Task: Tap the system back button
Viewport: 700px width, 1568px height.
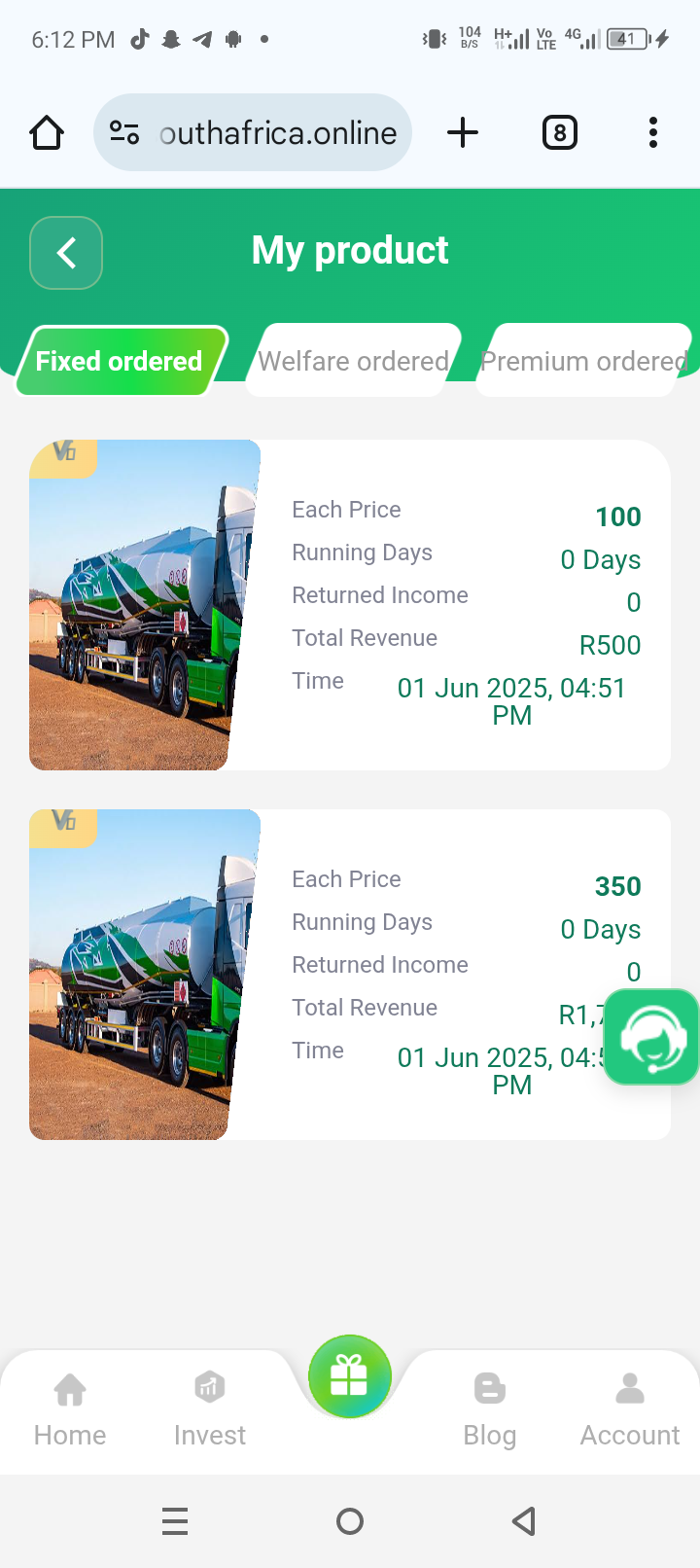Action: pyautogui.click(x=524, y=1521)
